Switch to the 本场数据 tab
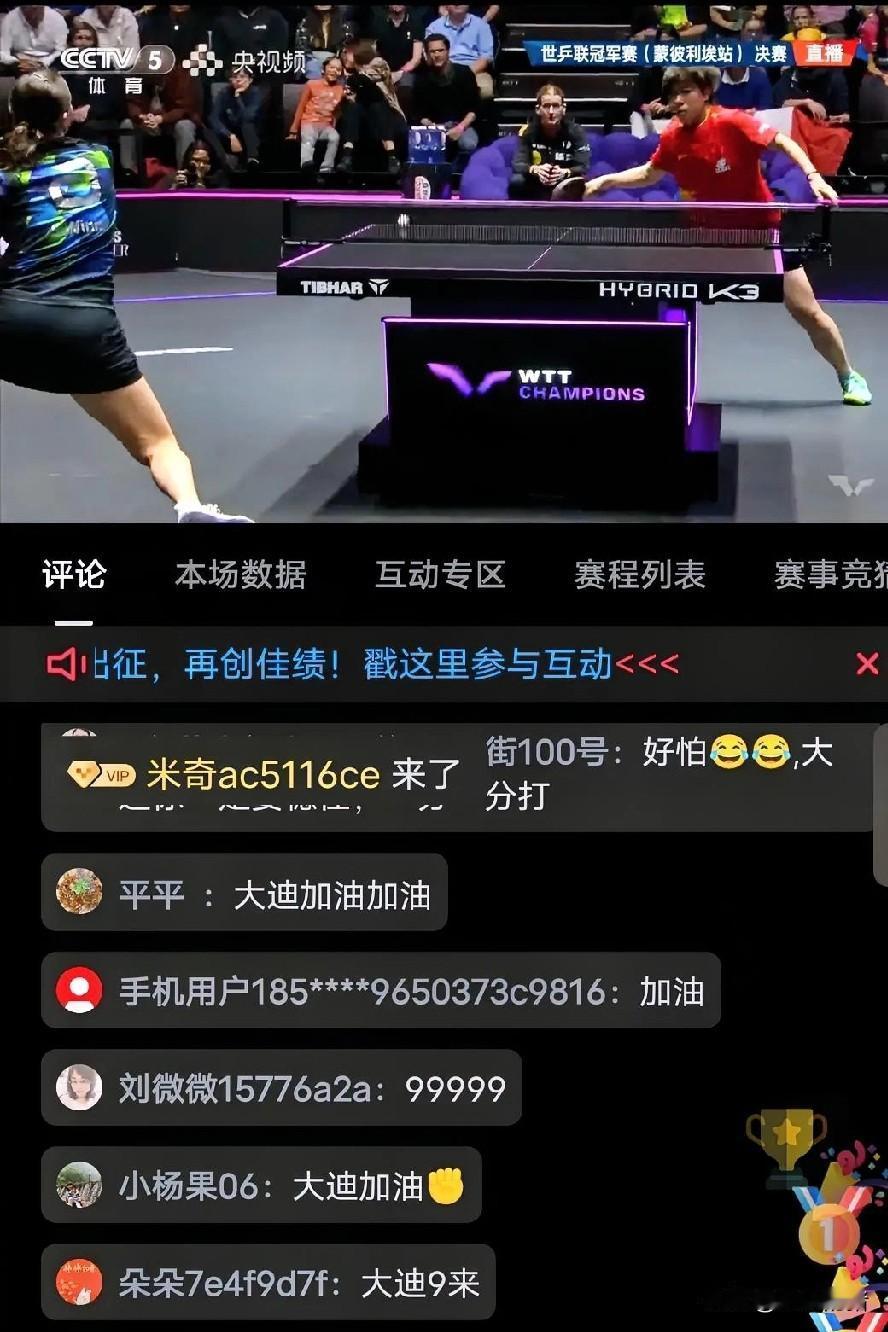888x1332 pixels. tap(241, 573)
